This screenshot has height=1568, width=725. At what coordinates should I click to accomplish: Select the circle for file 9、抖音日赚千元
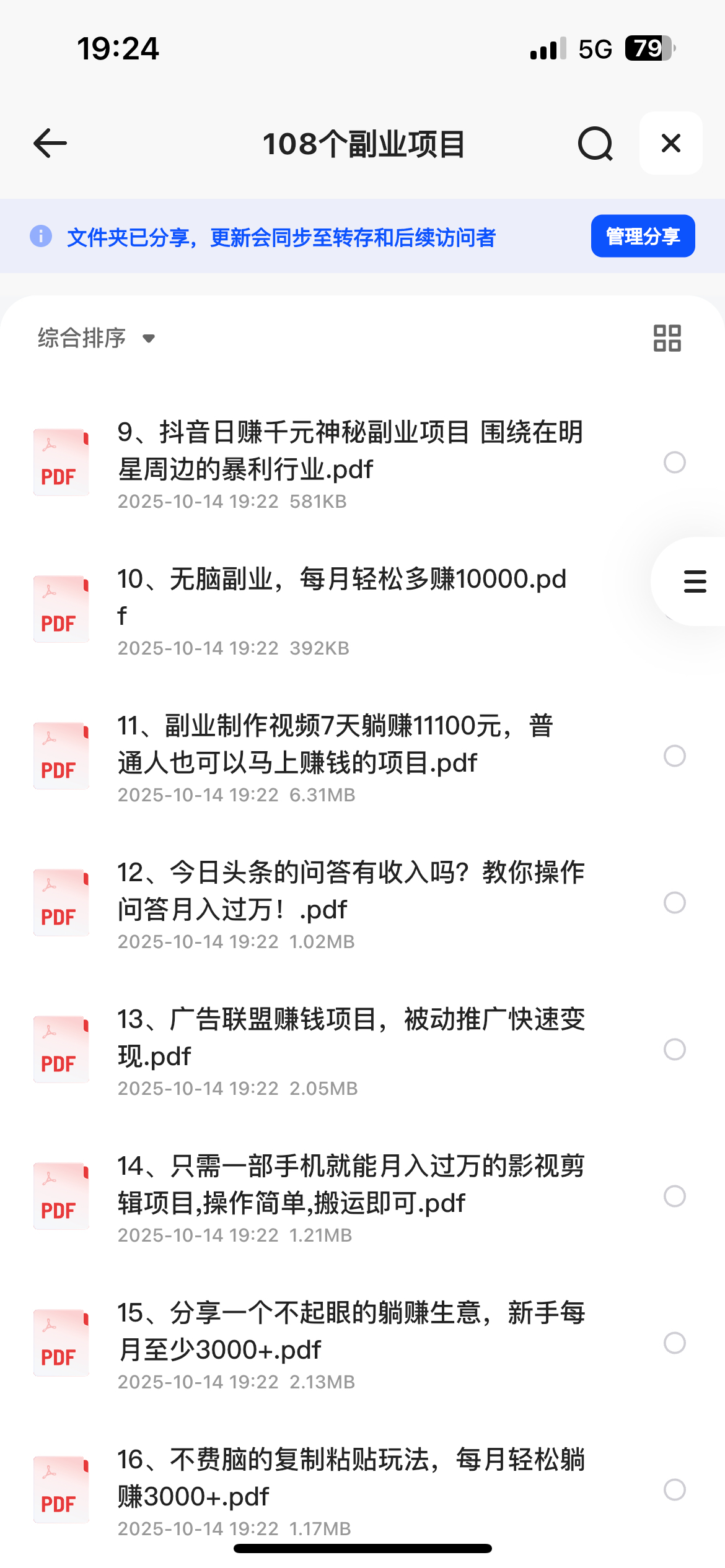click(674, 462)
